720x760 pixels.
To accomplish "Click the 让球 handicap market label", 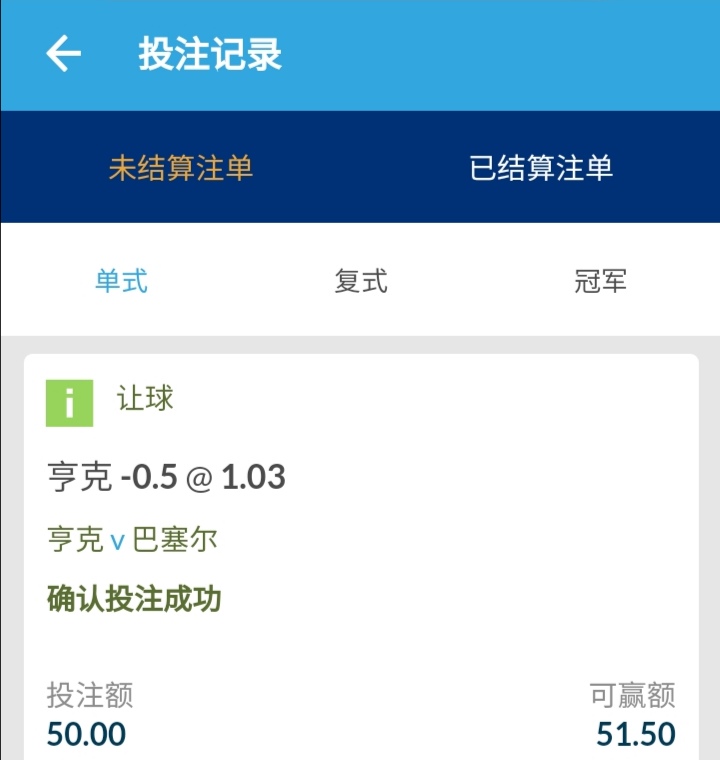I will pos(146,398).
